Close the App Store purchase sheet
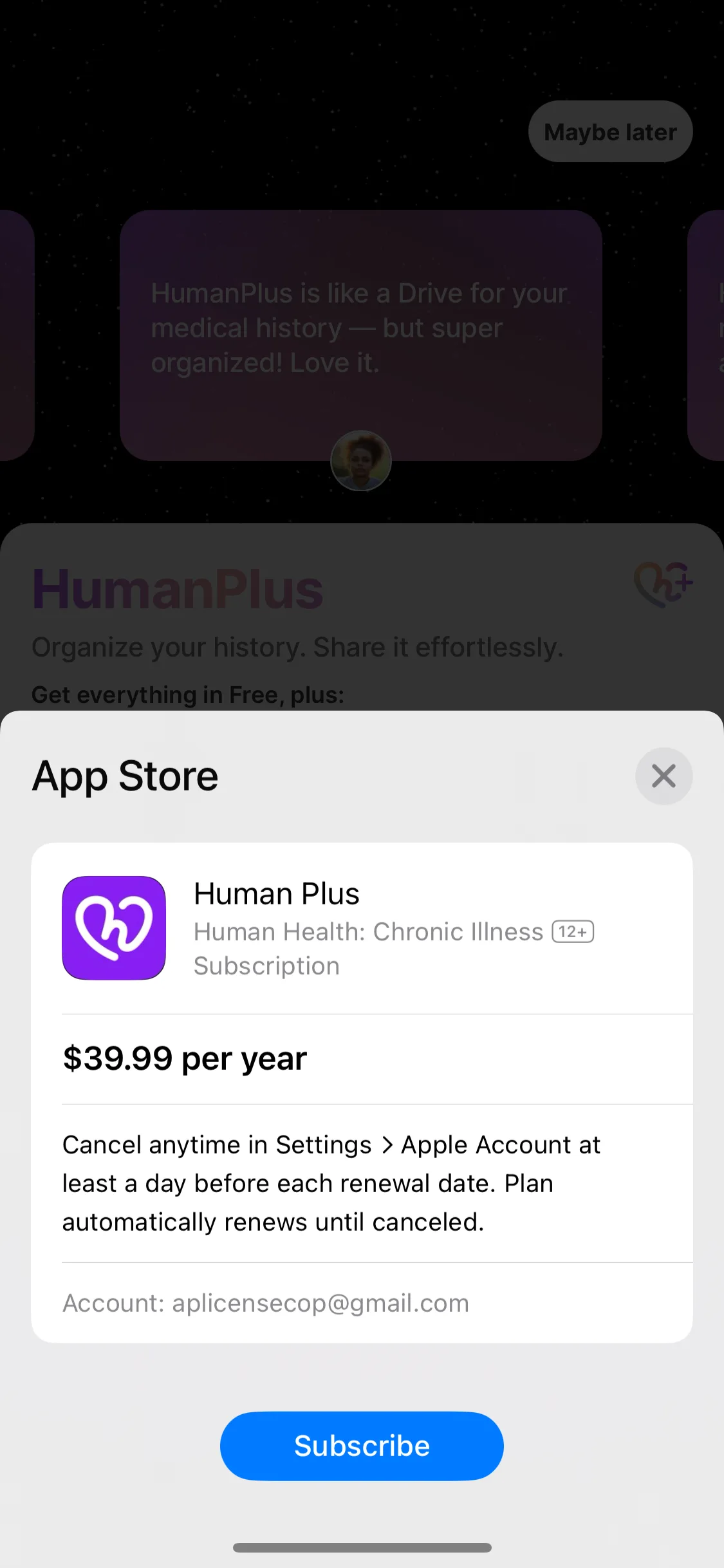 (x=664, y=776)
